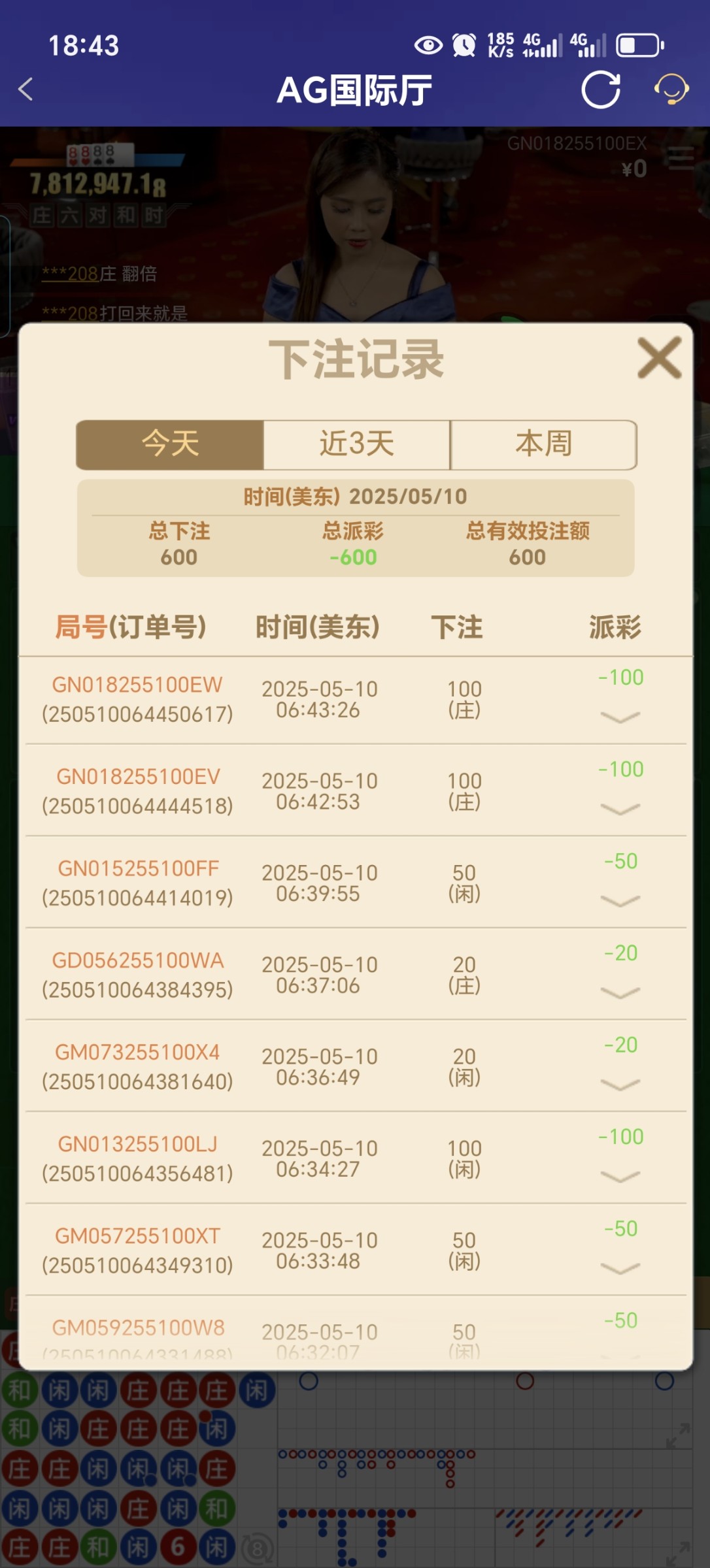This screenshot has width=710, height=1568.
Task: Expand details for GN018255100EV
Action: pyautogui.click(x=620, y=809)
